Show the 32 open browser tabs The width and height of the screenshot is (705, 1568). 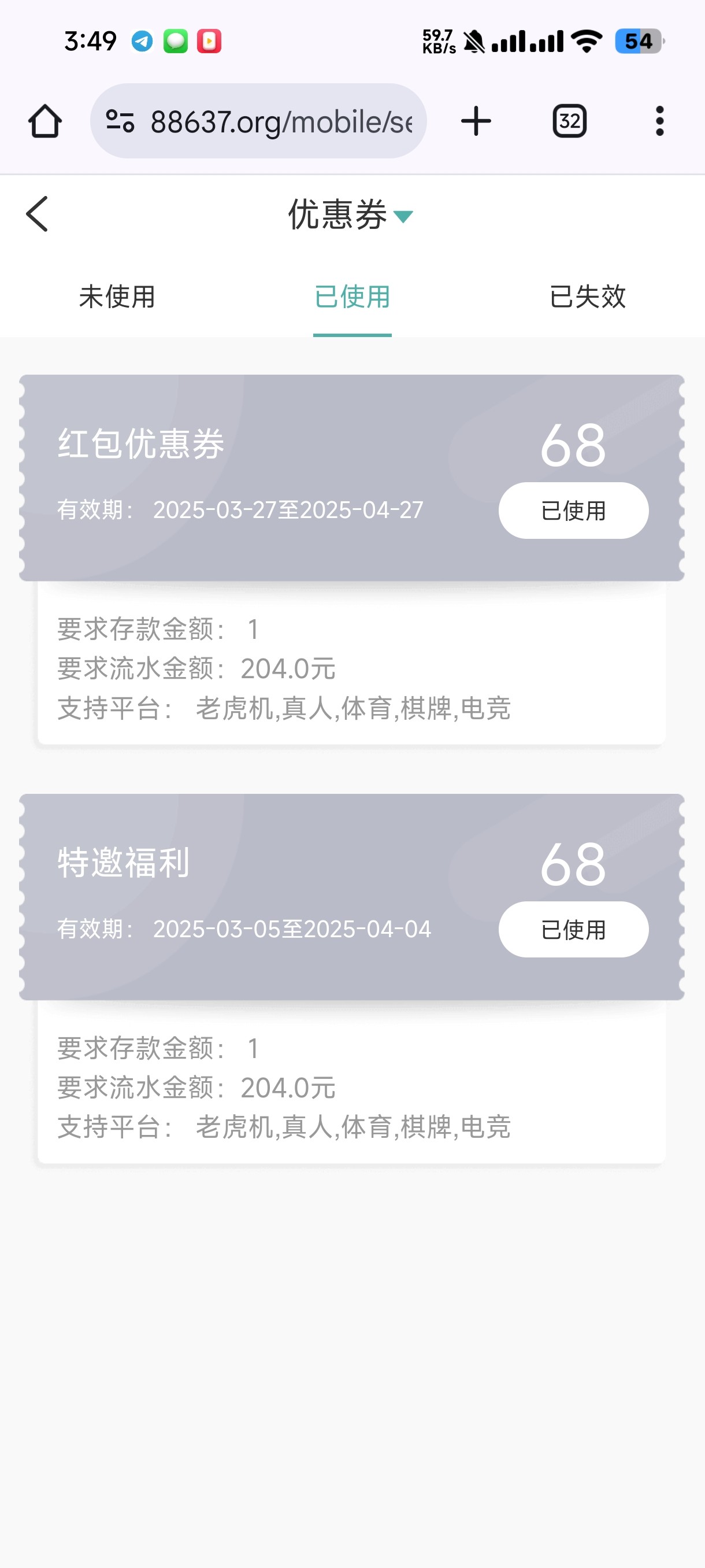point(569,121)
